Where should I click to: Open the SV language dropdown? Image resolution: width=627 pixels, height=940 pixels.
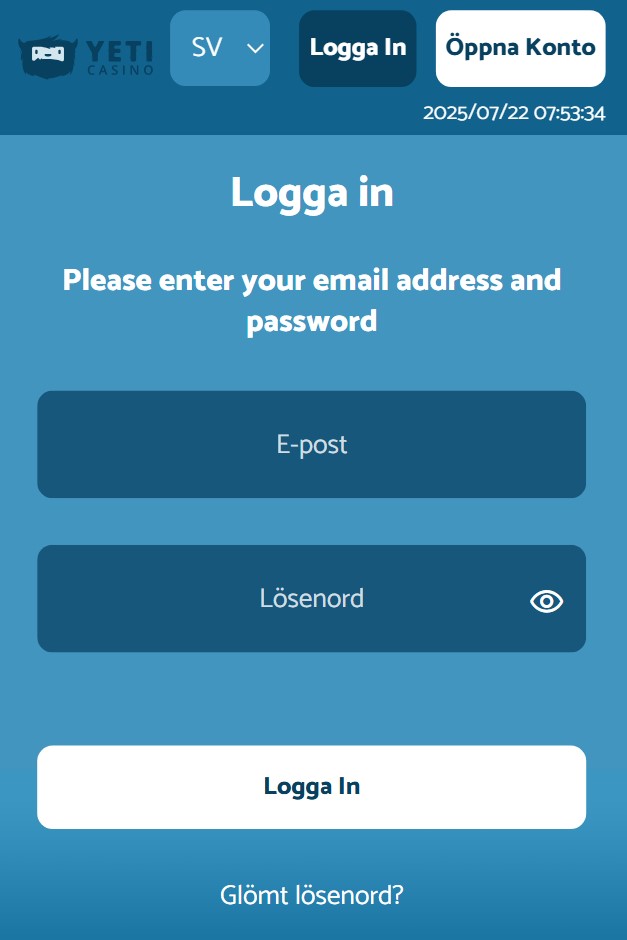click(x=220, y=48)
